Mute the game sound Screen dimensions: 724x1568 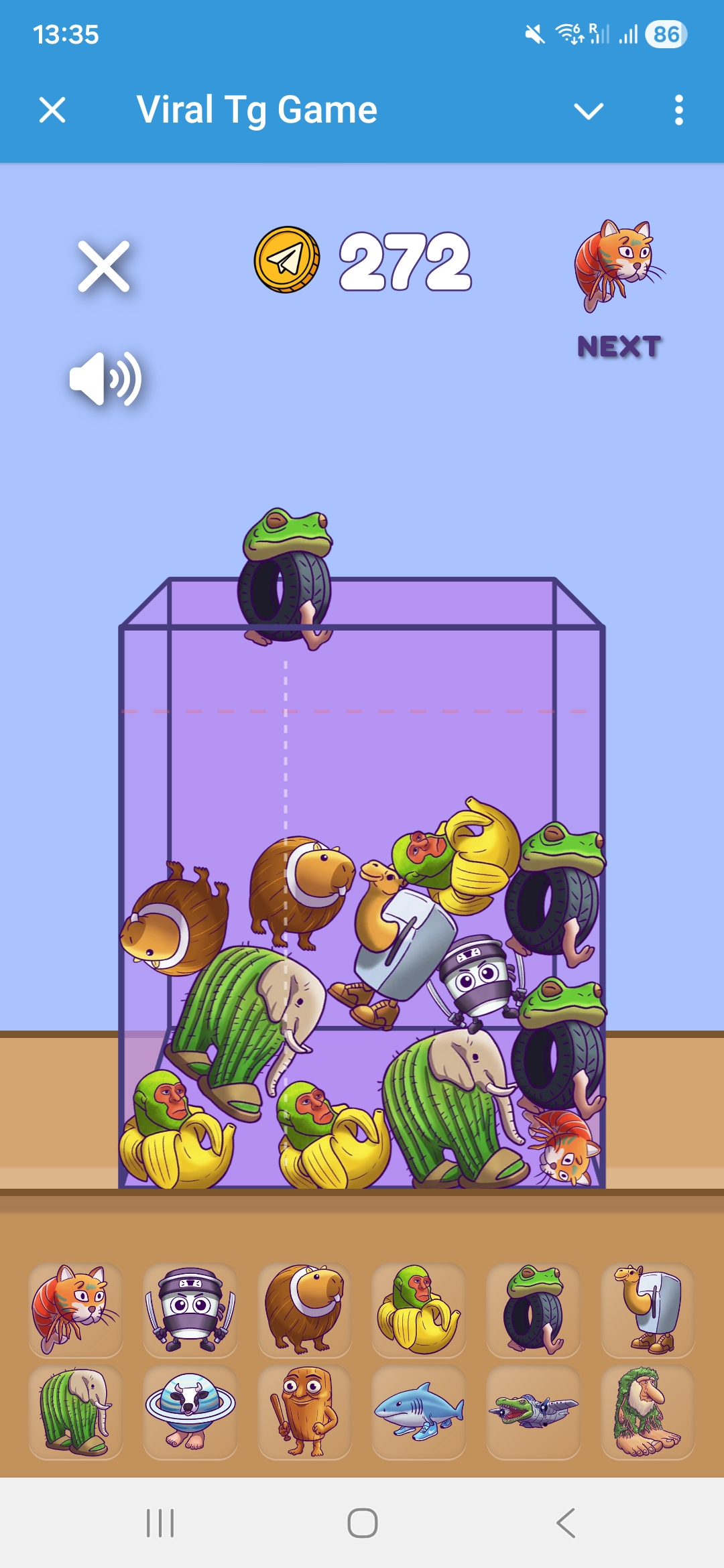(x=106, y=379)
